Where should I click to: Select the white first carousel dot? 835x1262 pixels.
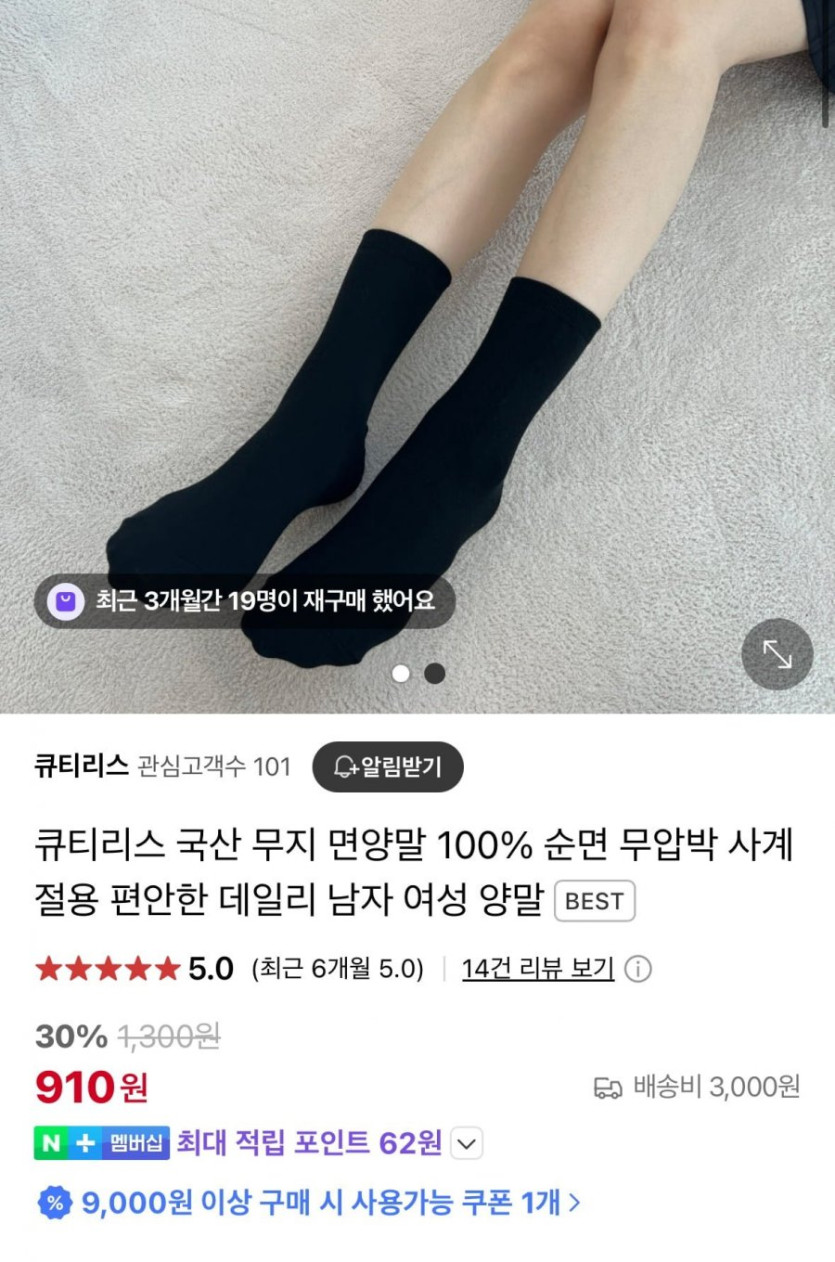tap(403, 673)
